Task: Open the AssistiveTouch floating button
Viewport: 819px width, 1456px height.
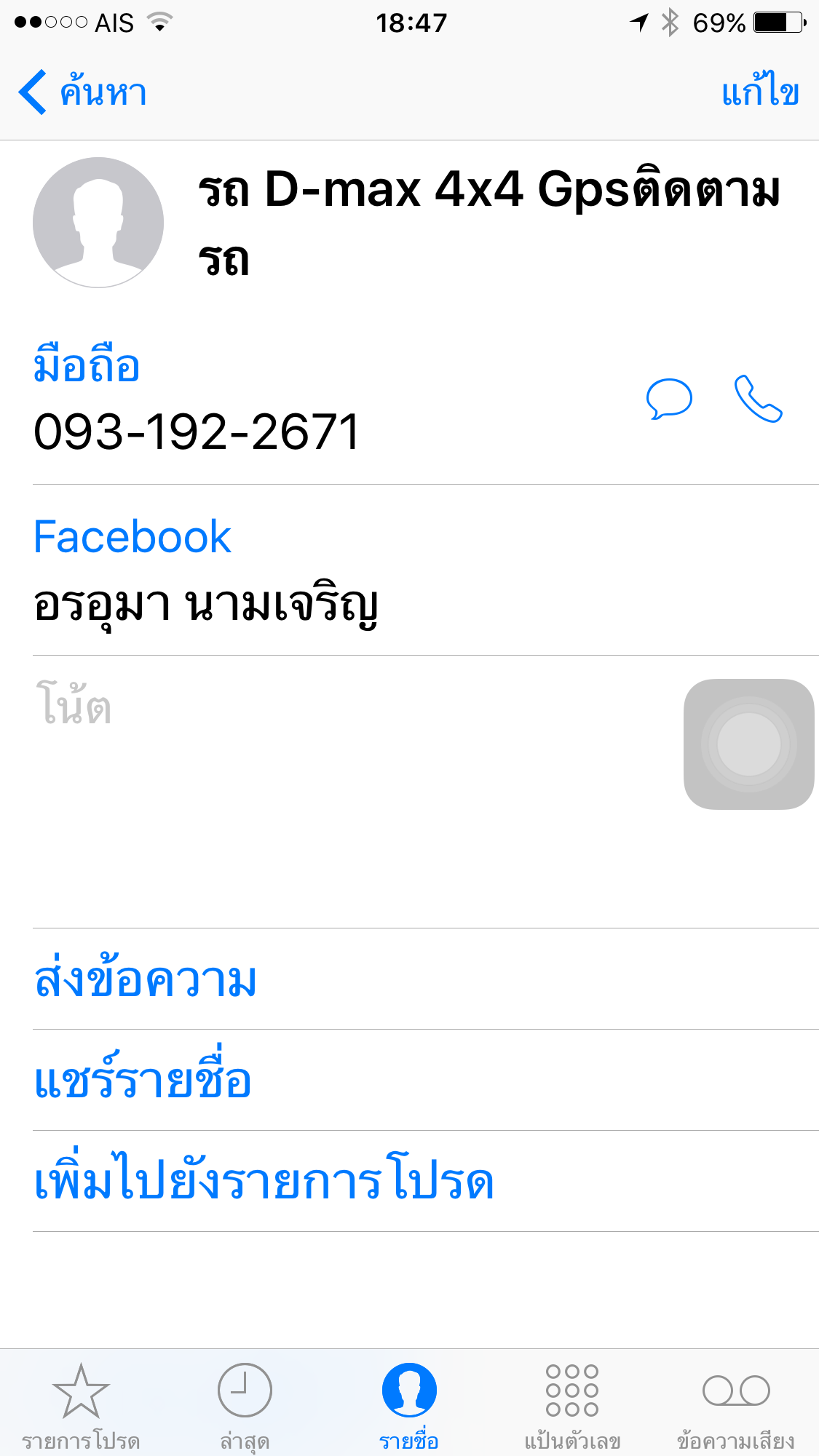Action: [748, 744]
